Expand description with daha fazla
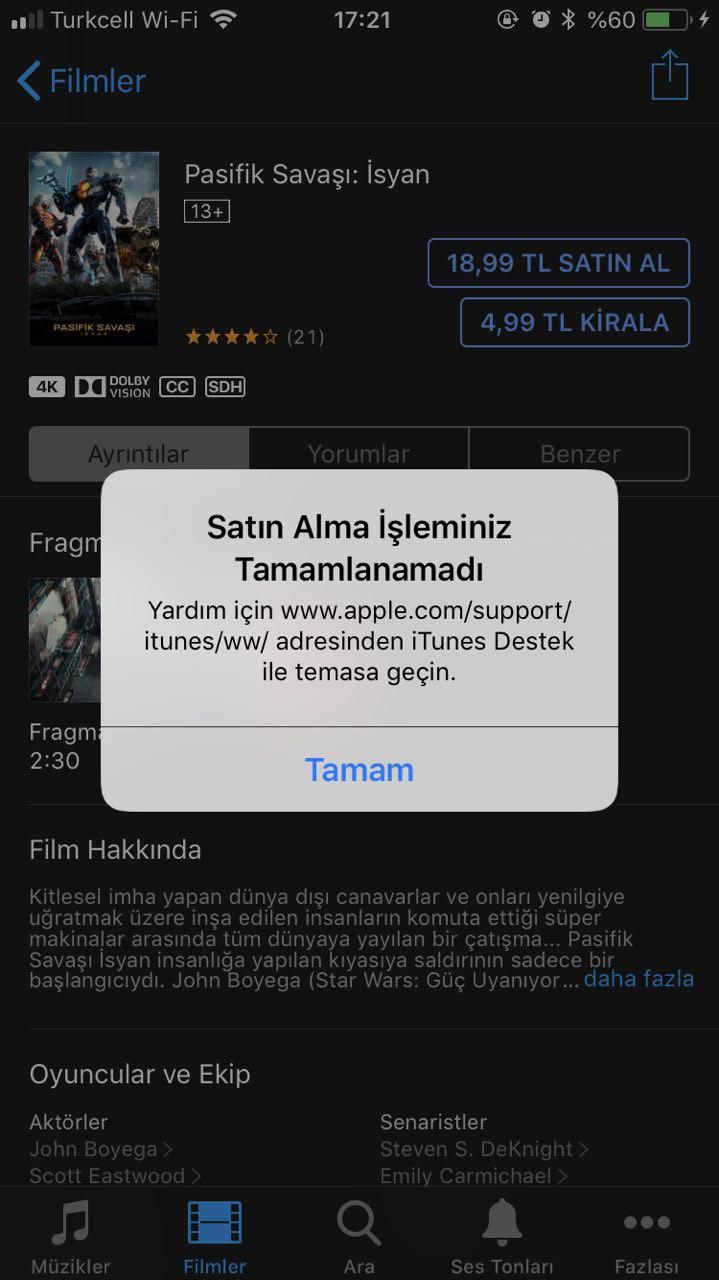The height and width of the screenshot is (1280, 719). 638,978
